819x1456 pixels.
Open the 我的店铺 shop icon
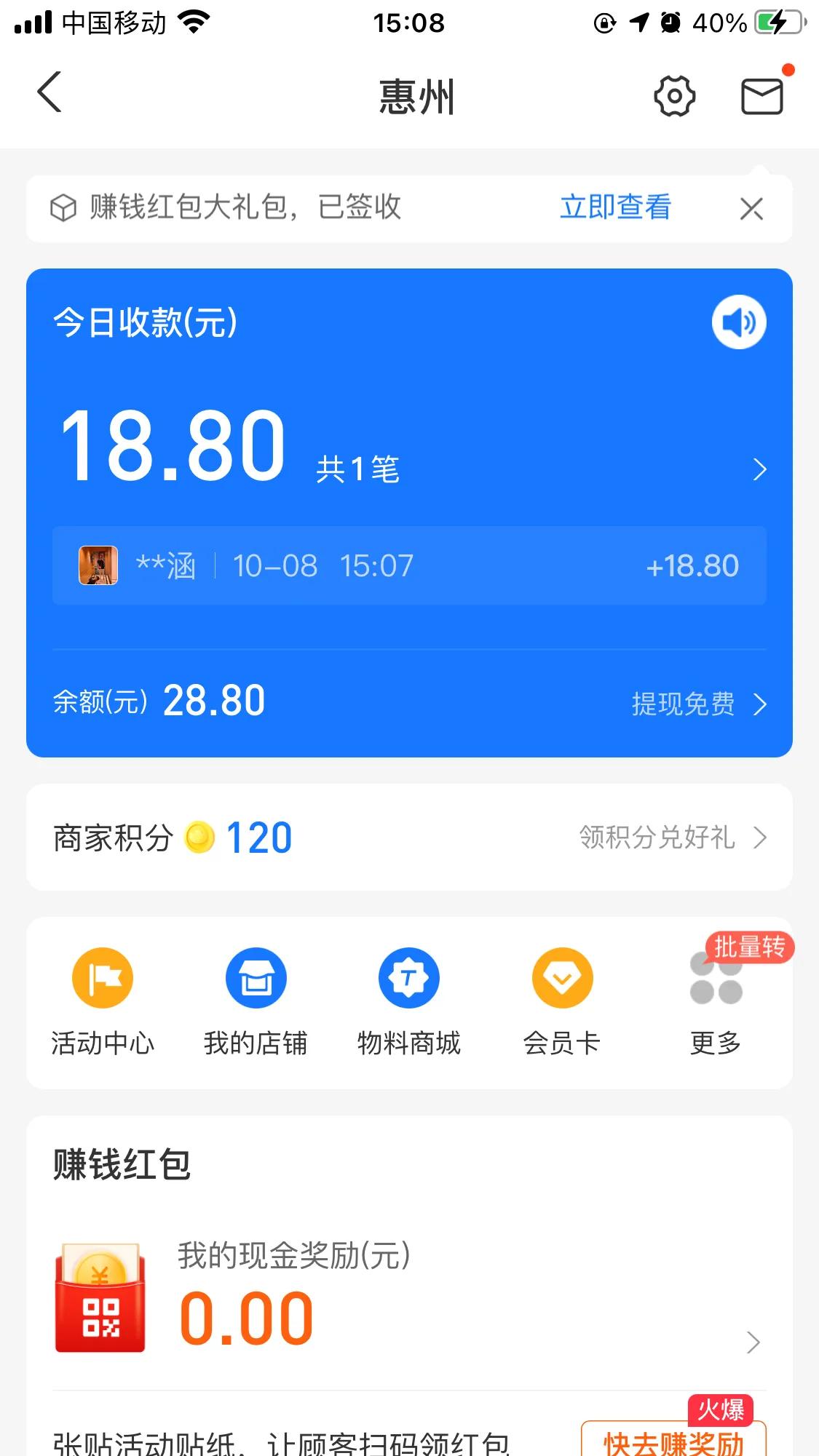(x=256, y=977)
